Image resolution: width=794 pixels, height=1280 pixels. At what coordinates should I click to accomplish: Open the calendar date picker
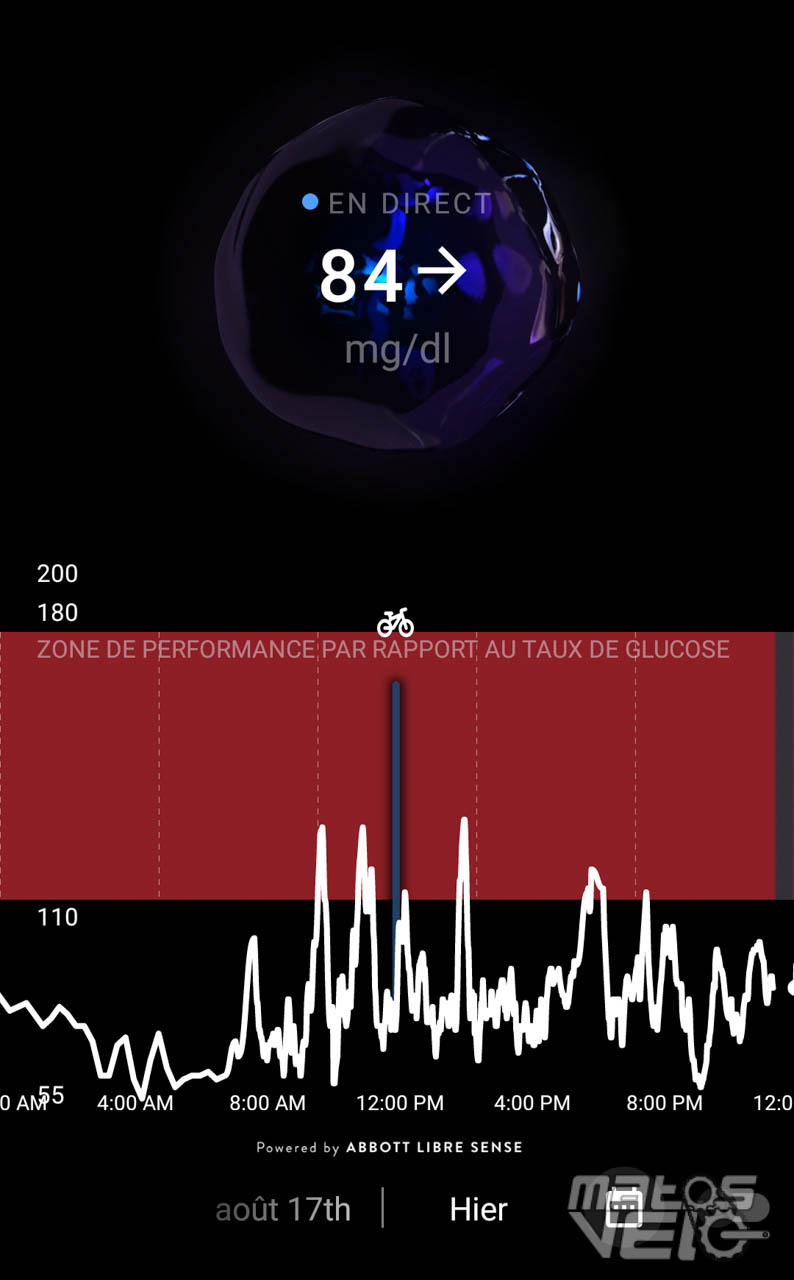(625, 1208)
